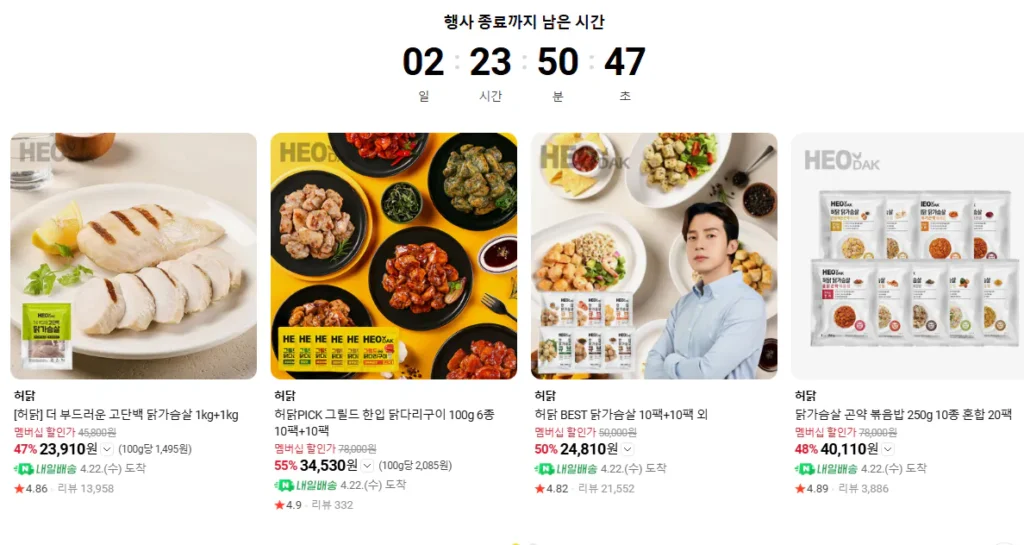Image resolution: width=1024 pixels, height=545 pixels.
Task: Open the 그릴드 한입 닭다리구이 product image
Action: (x=394, y=256)
